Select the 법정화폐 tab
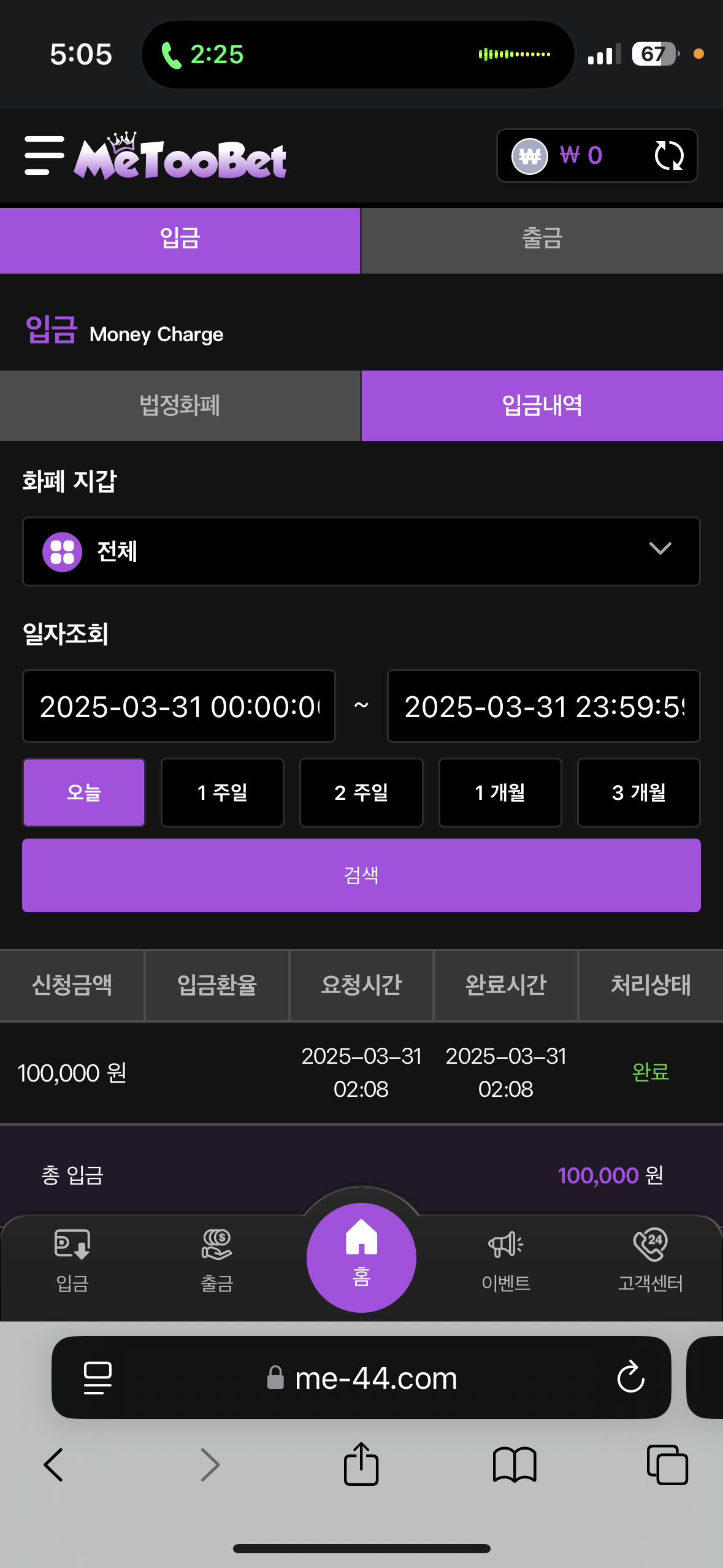The width and height of the screenshot is (723, 1568). click(180, 405)
